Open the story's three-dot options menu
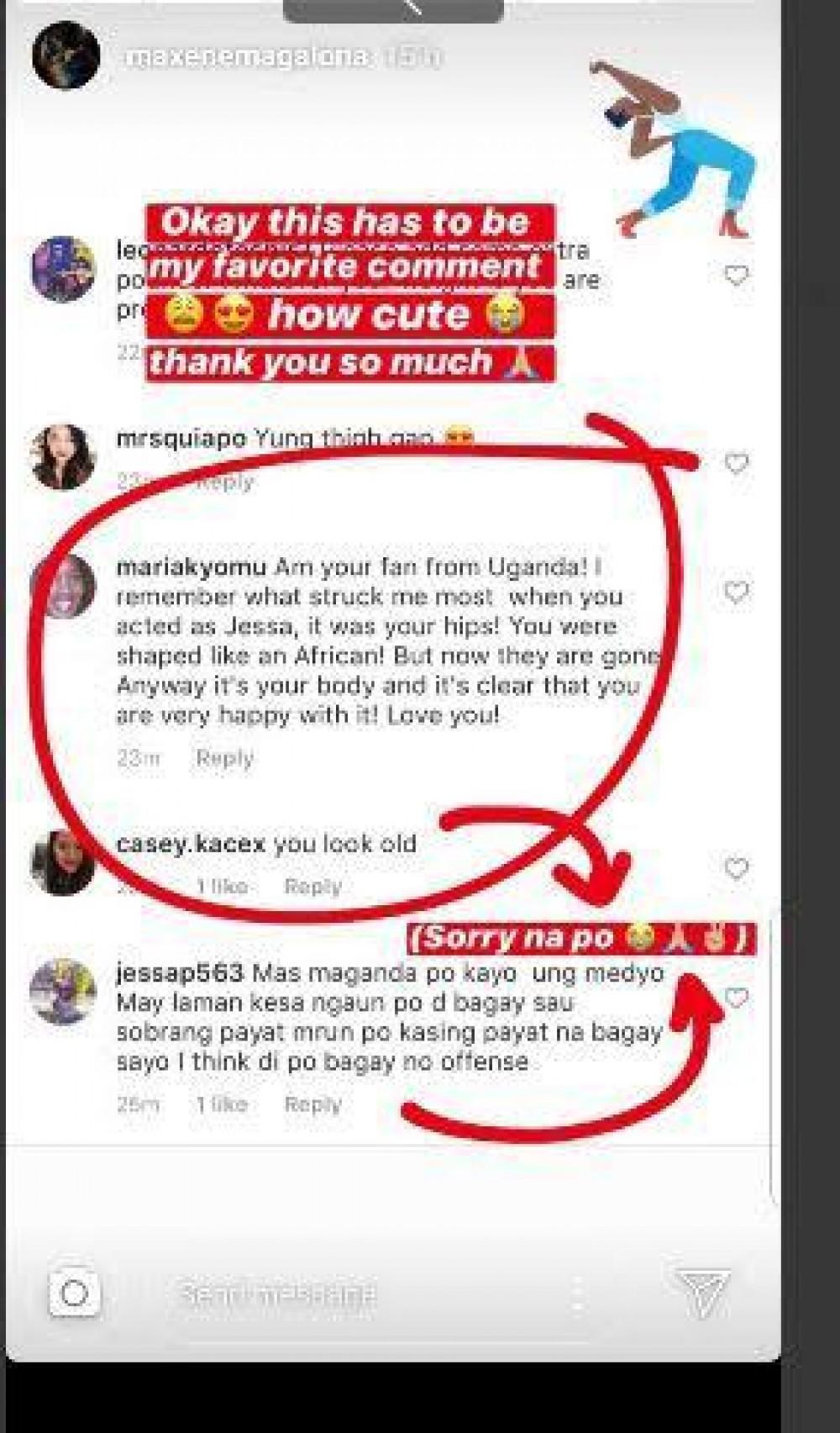This screenshot has width=840, height=1433. point(577,1294)
